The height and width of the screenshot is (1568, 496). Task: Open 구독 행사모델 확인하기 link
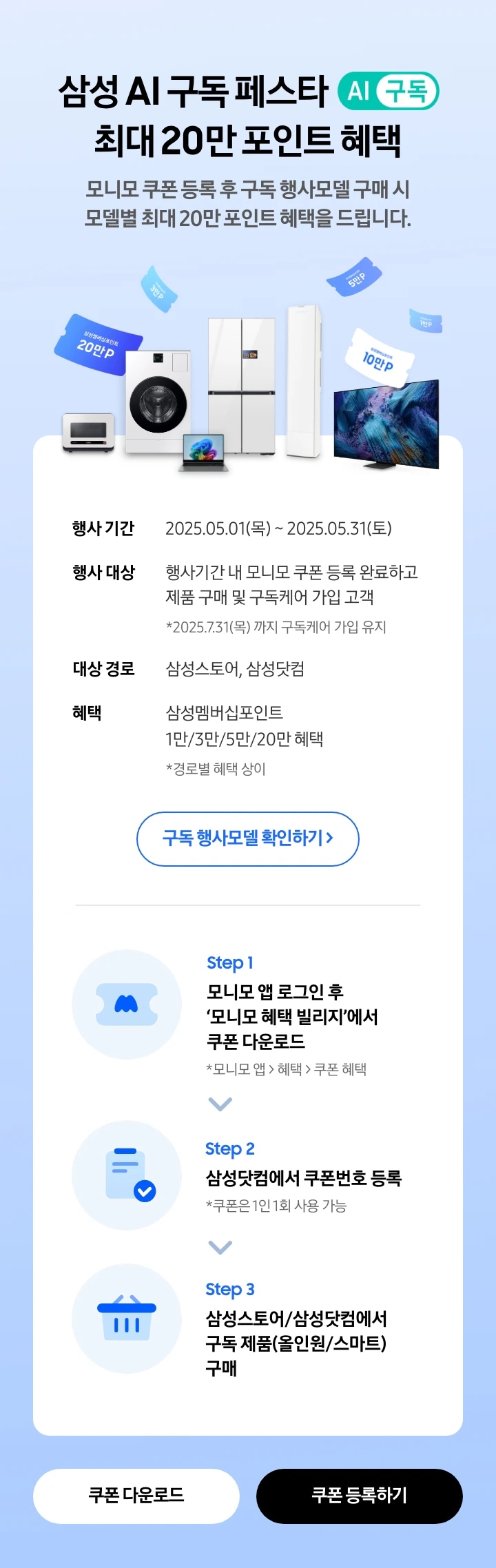click(x=248, y=838)
